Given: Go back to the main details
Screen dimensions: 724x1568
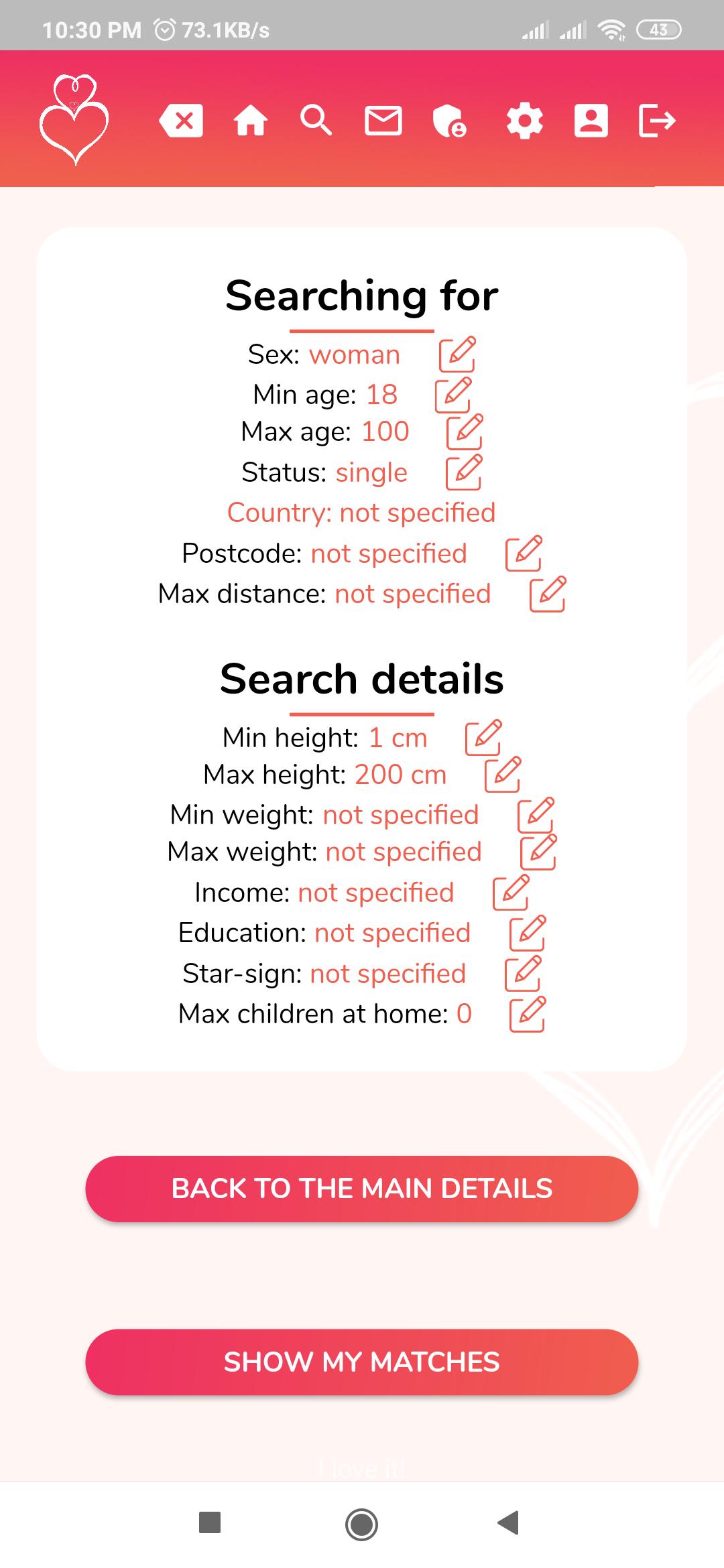Looking at the screenshot, I should click(362, 1189).
